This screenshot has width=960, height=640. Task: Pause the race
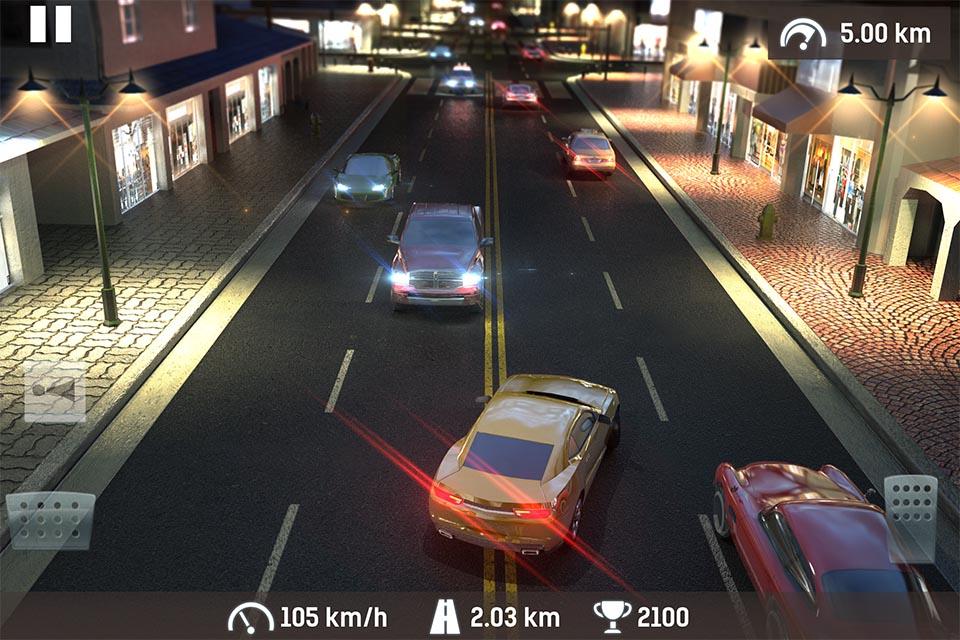50,24
